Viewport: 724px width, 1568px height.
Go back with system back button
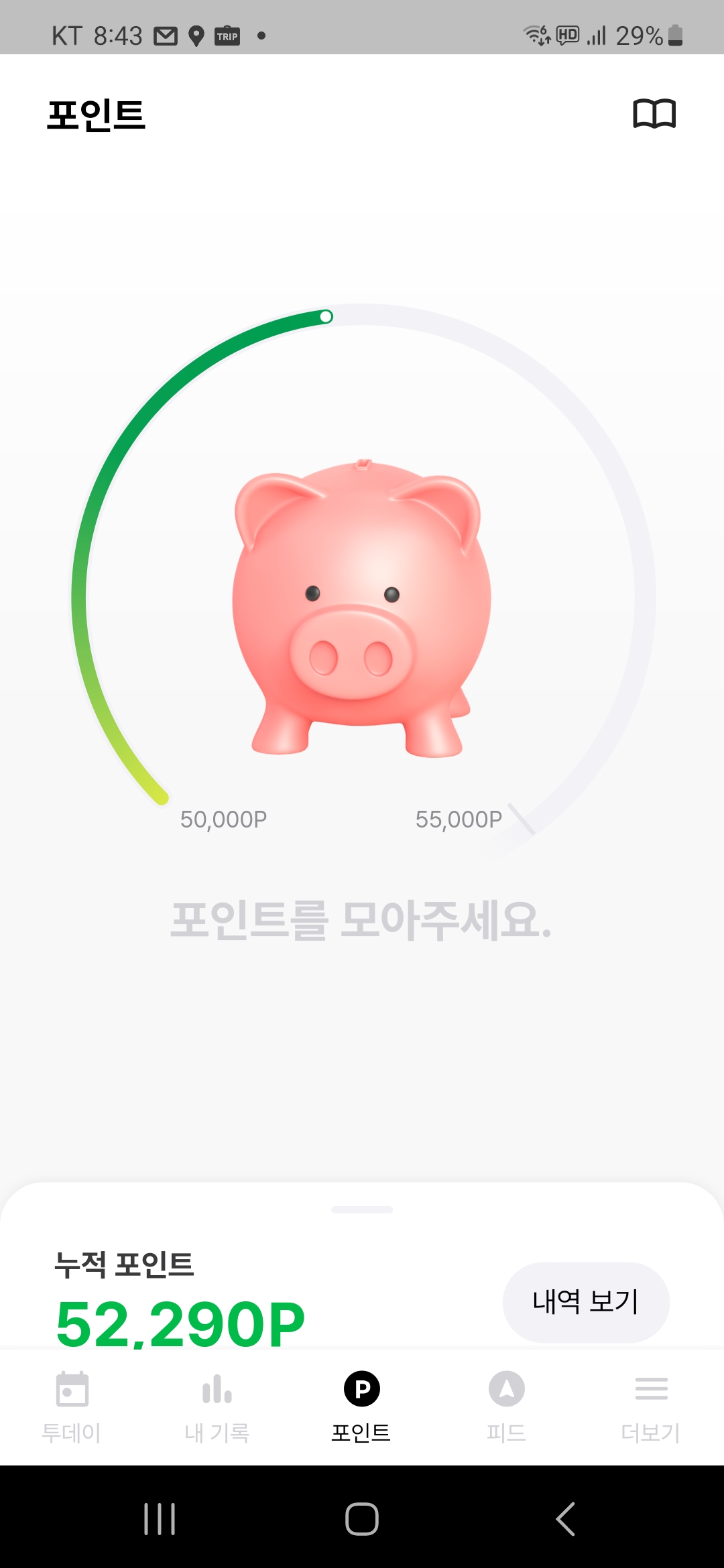pos(565,1518)
